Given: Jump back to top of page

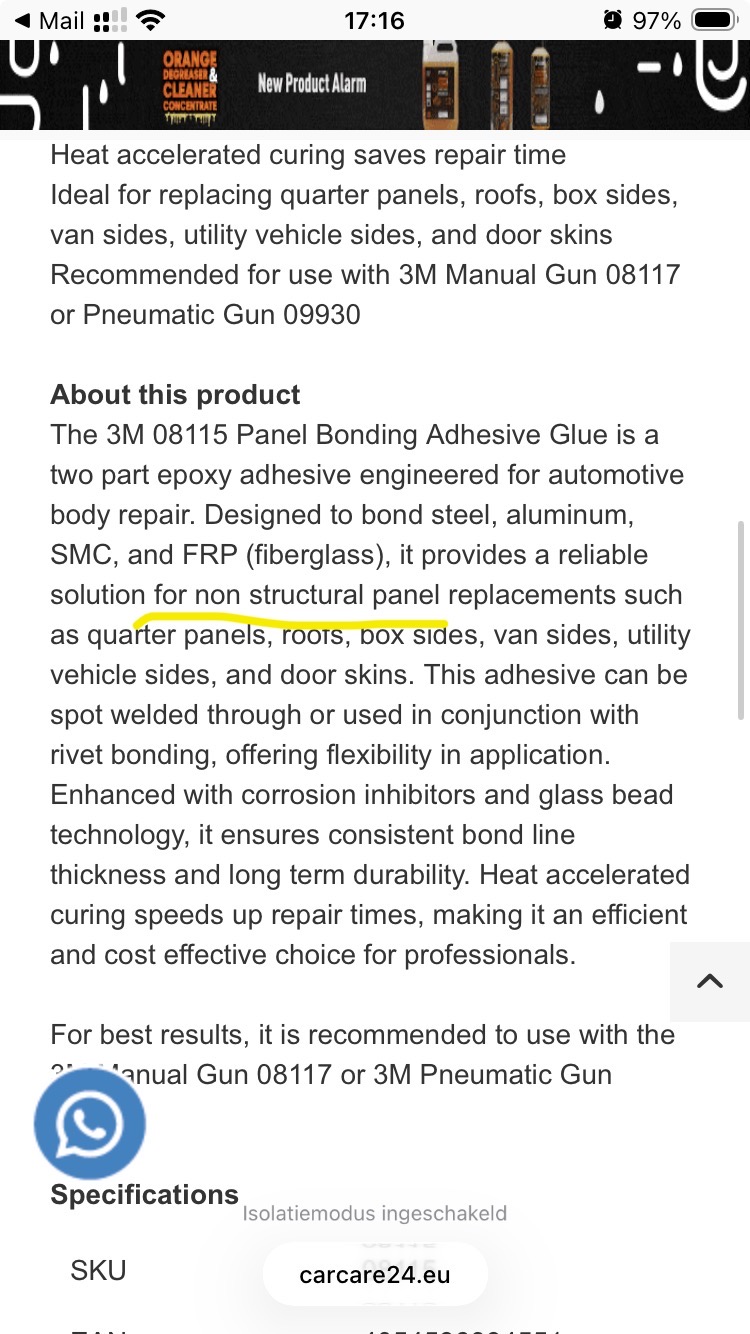Looking at the screenshot, I should tap(709, 981).
